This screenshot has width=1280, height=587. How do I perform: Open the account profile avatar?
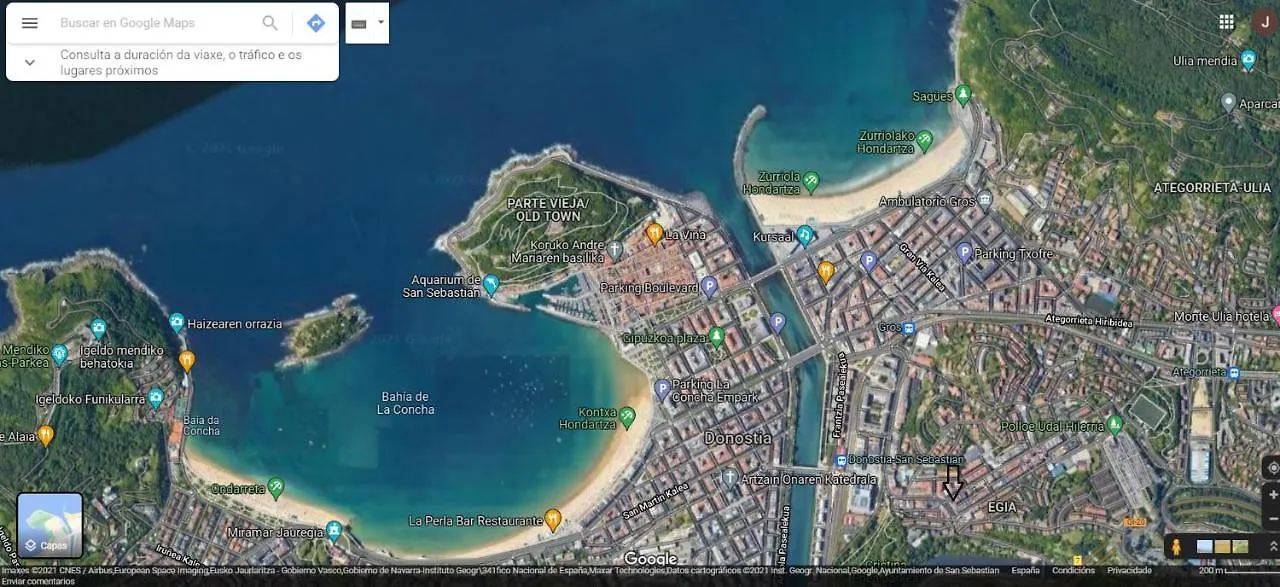point(1265,22)
